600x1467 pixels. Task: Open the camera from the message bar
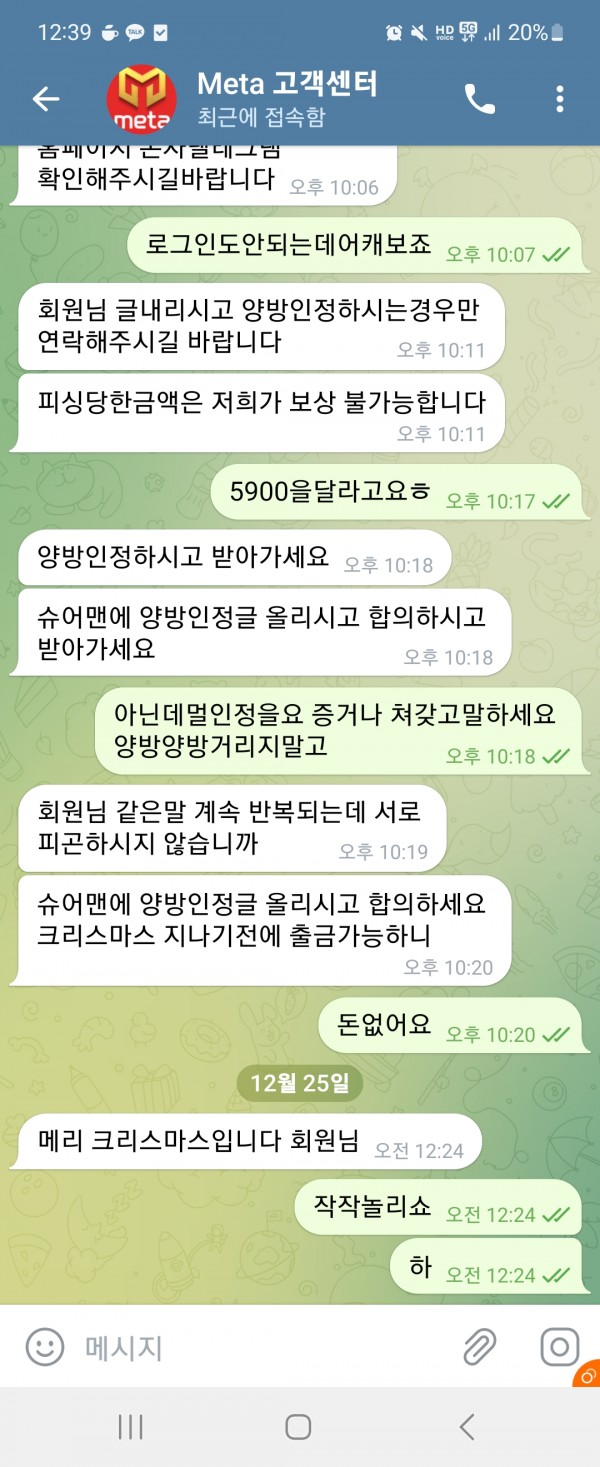(x=559, y=1347)
